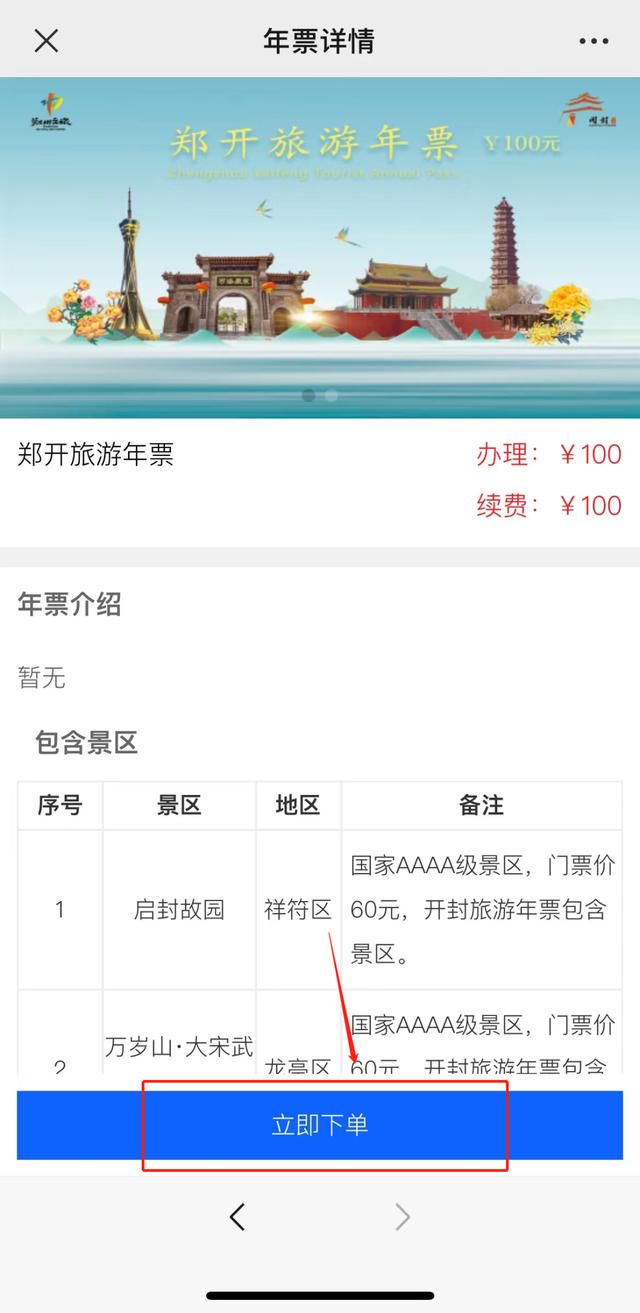Open the three-dot overflow menu
640x1313 pixels.
593,41
